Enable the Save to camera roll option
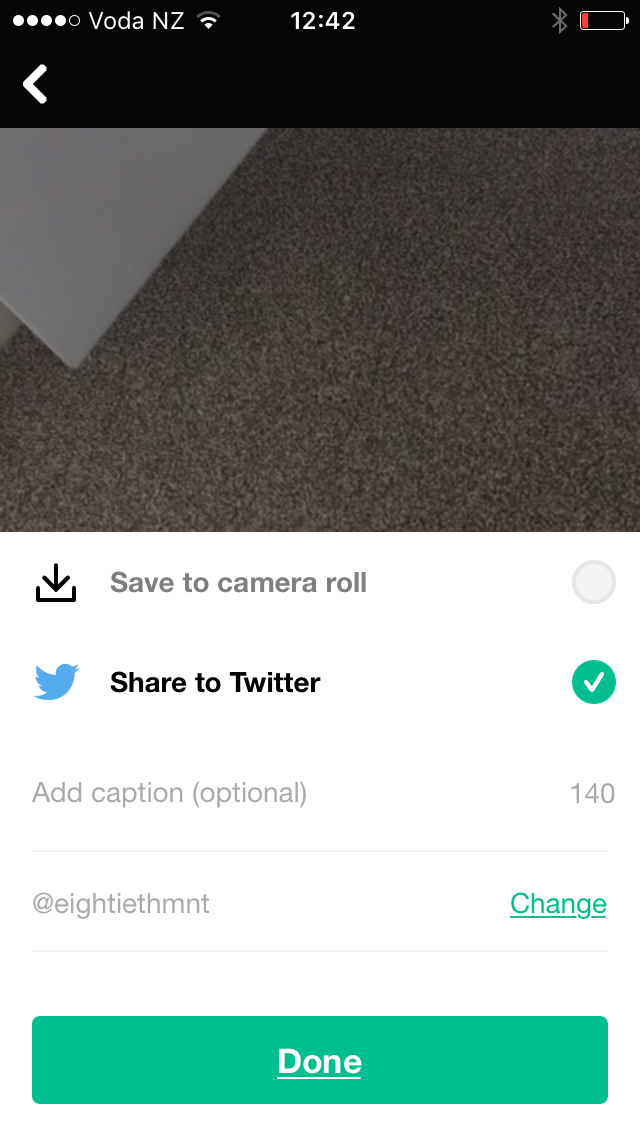The image size is (640, 1136). point(593,582)
